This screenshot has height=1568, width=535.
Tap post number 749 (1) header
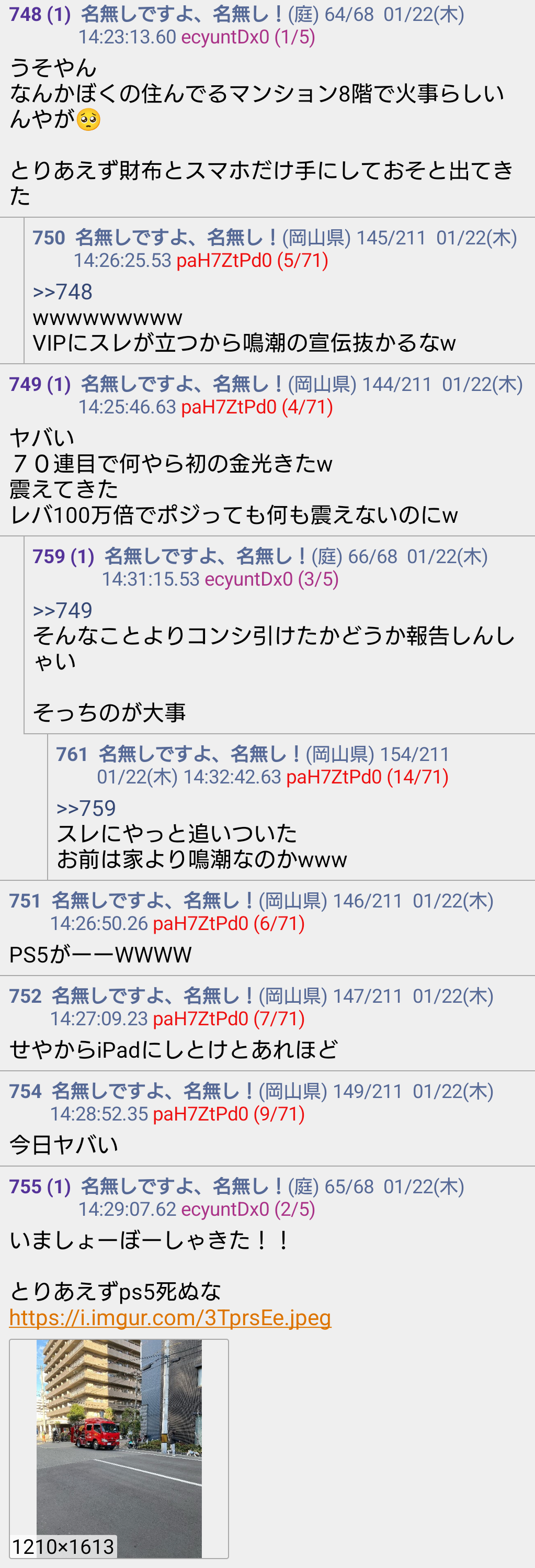click(x=40, y=384)
